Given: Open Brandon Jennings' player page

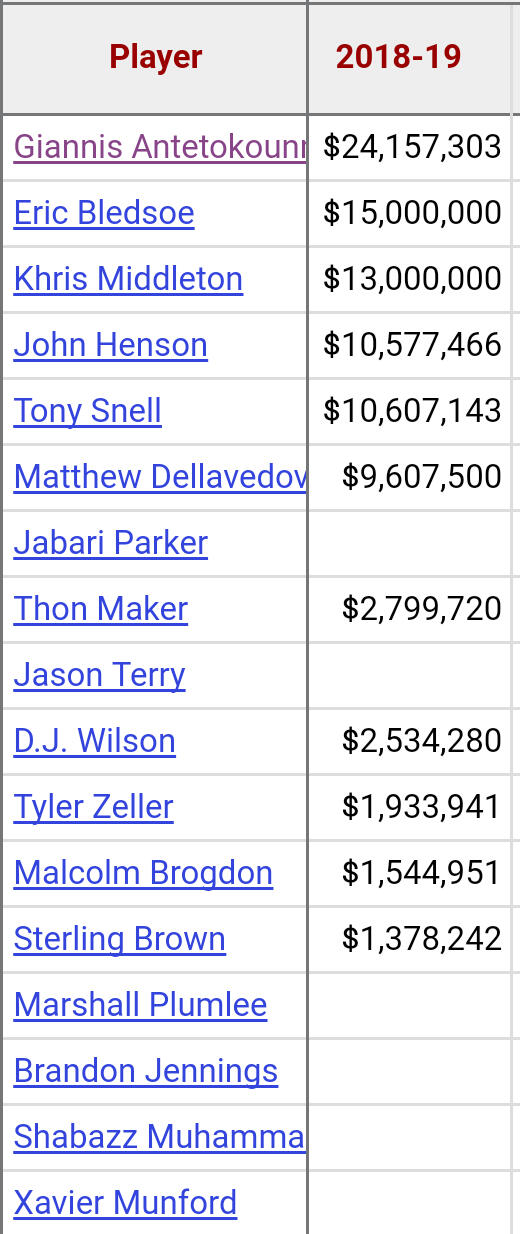Looking at the screenshot, I should 146,1071.
